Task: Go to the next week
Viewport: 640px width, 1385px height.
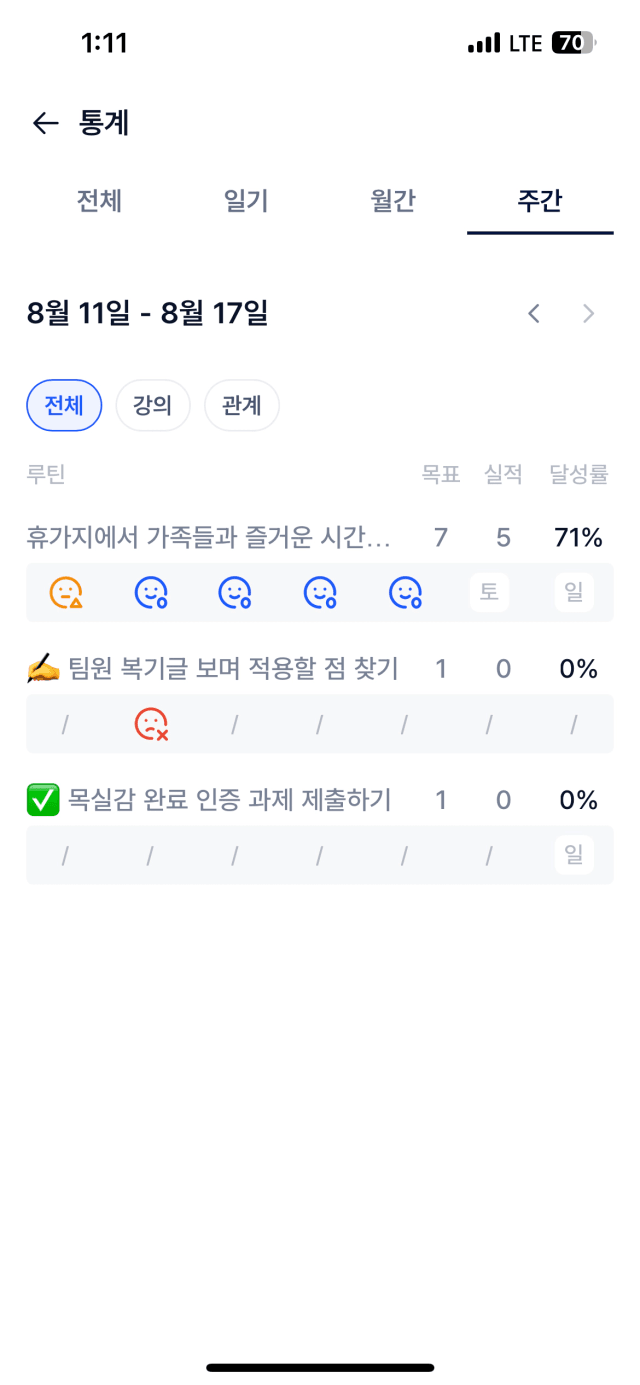Action: pyautogui.click(x=589, y=314)
